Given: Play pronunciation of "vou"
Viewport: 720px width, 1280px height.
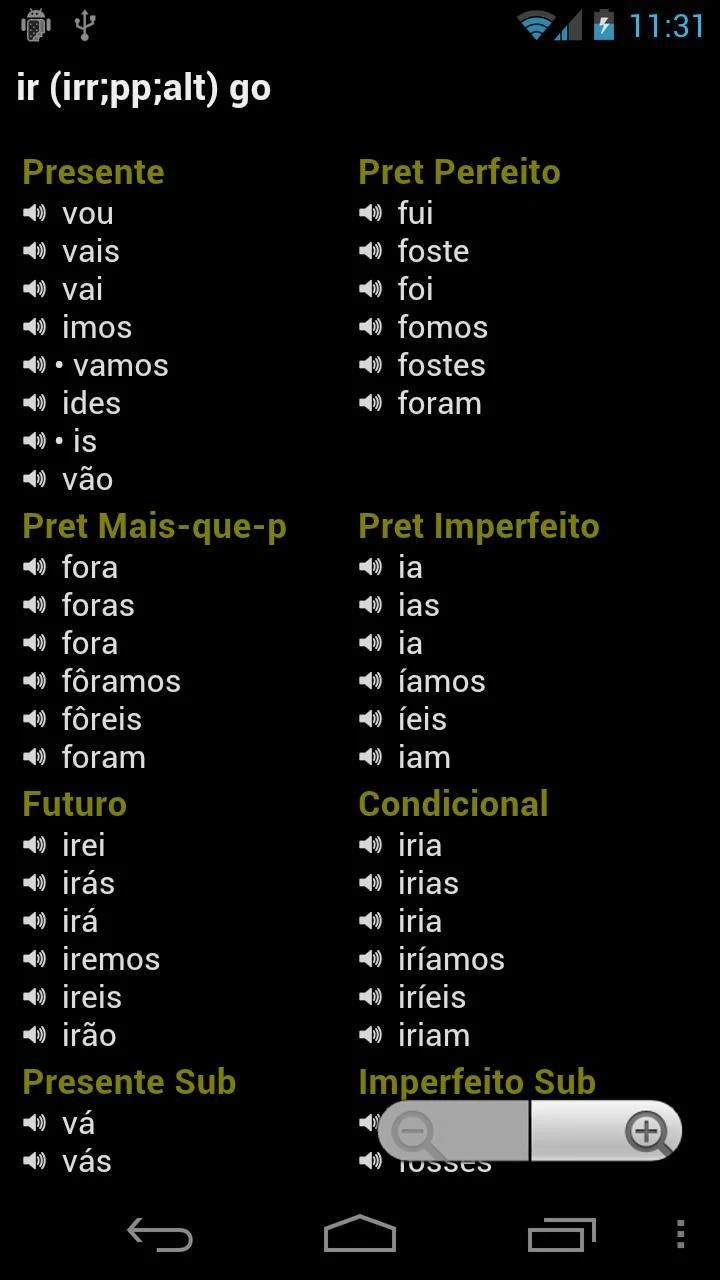Looking at the screenshot, I should click(x=35, y=212).
